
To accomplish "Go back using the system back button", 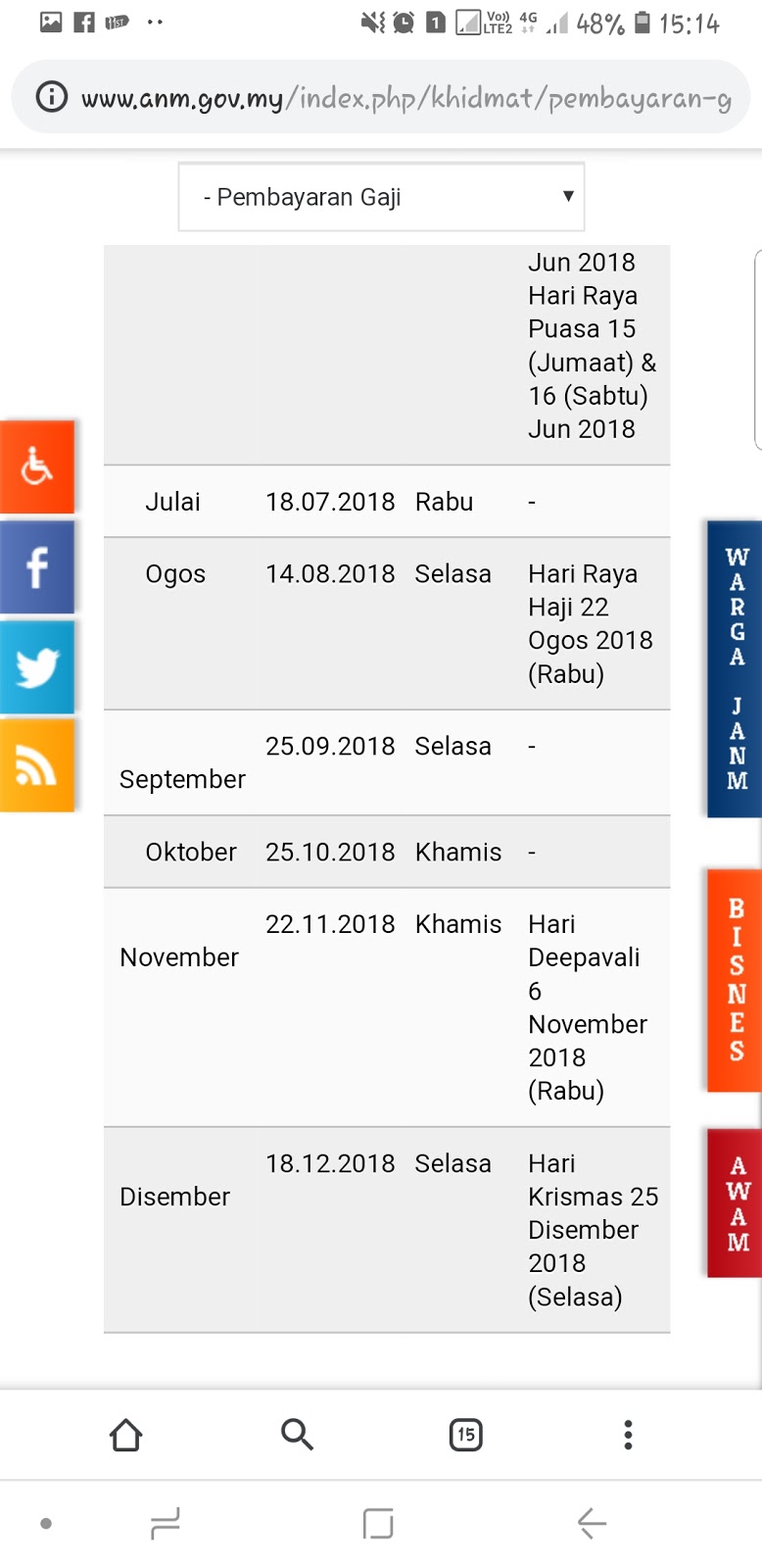I will tap(592, 1524).
